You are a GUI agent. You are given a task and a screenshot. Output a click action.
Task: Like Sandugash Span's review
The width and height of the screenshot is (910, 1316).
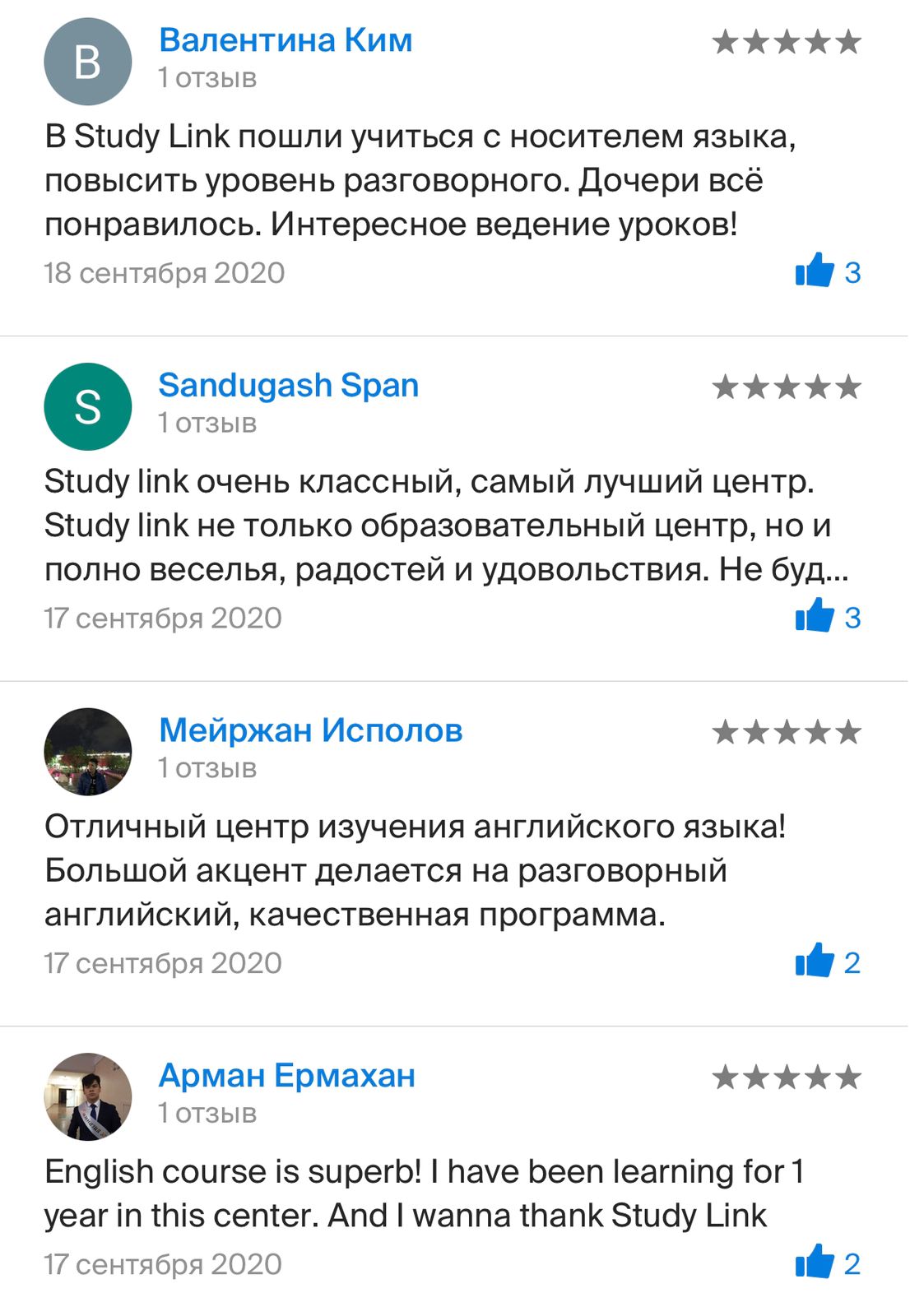tap(815, 616)
